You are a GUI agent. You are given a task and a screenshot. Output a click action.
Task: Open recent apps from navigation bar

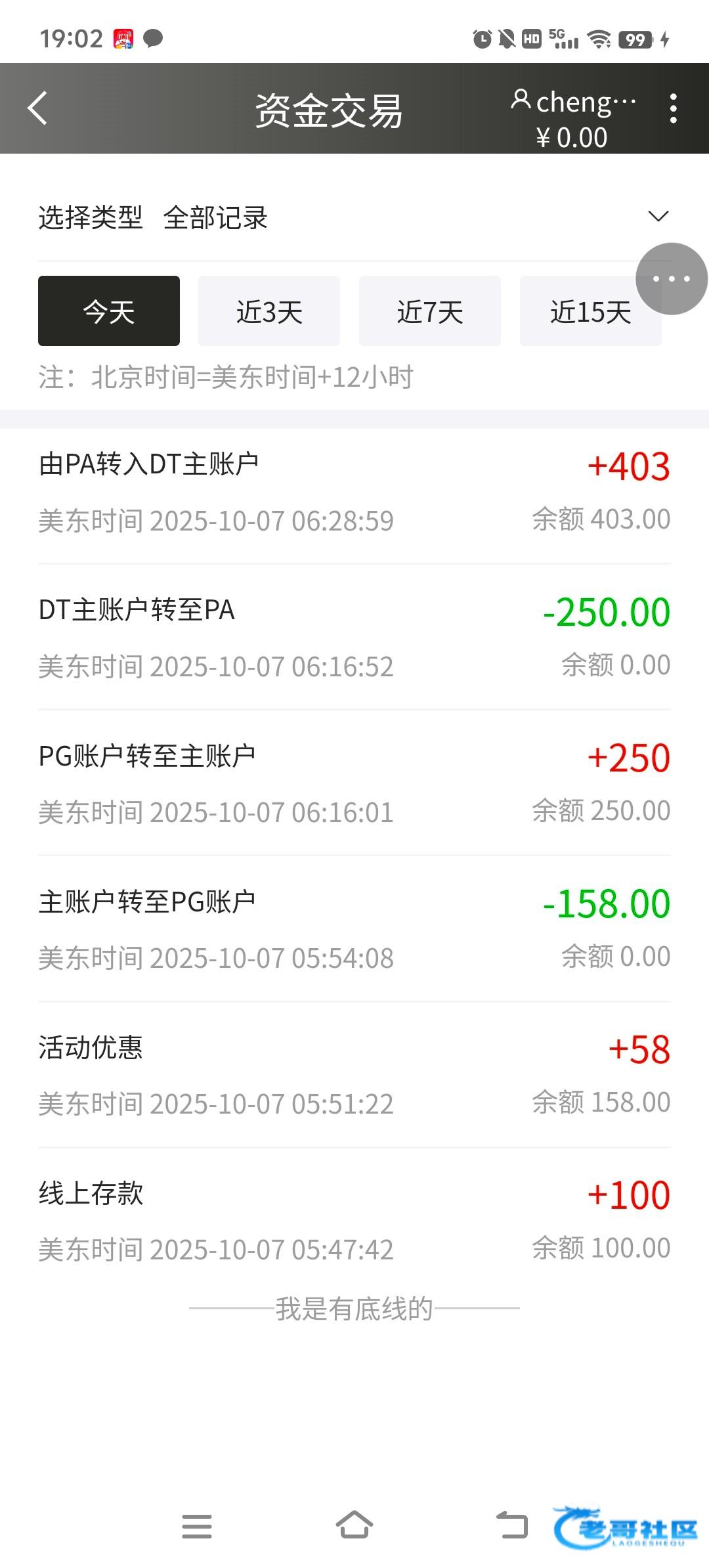197,1525
